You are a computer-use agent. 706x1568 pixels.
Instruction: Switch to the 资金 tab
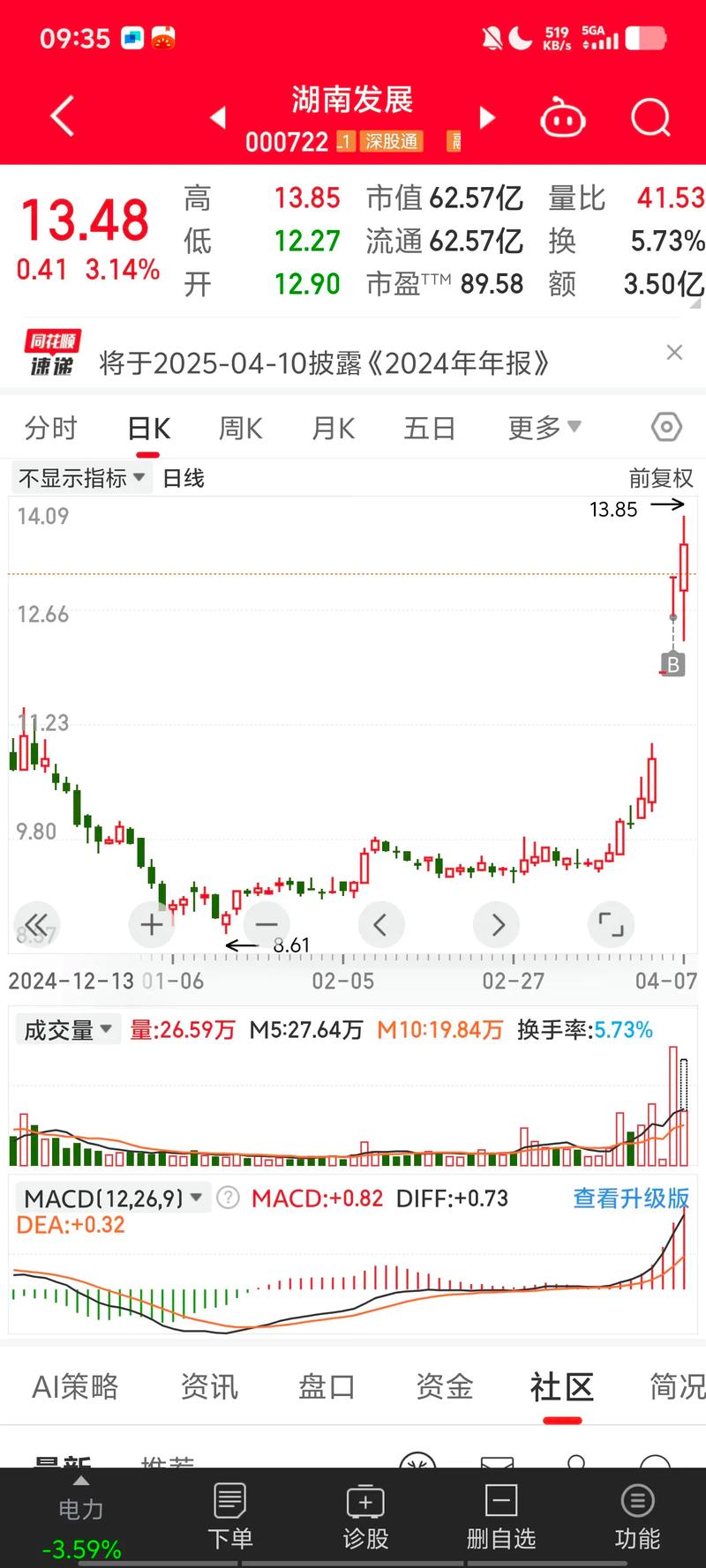pos(444,1386)
